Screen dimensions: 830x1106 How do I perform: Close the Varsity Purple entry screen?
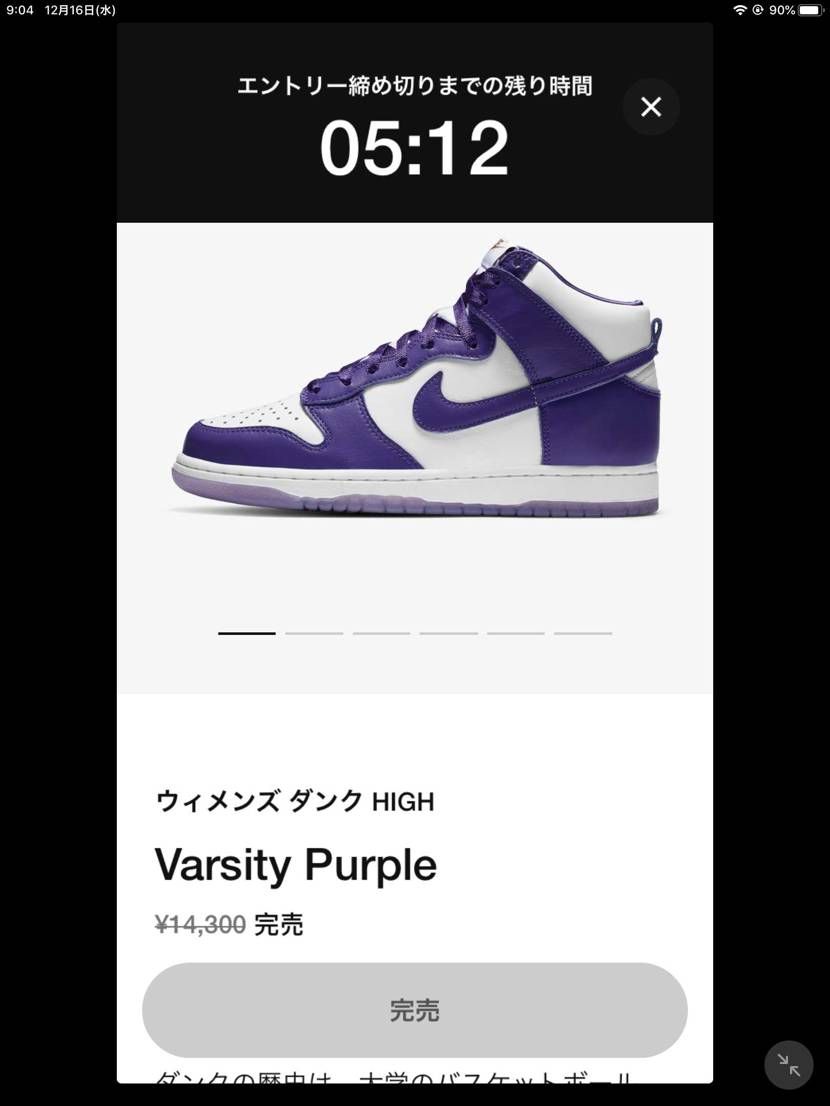(651, 107)
